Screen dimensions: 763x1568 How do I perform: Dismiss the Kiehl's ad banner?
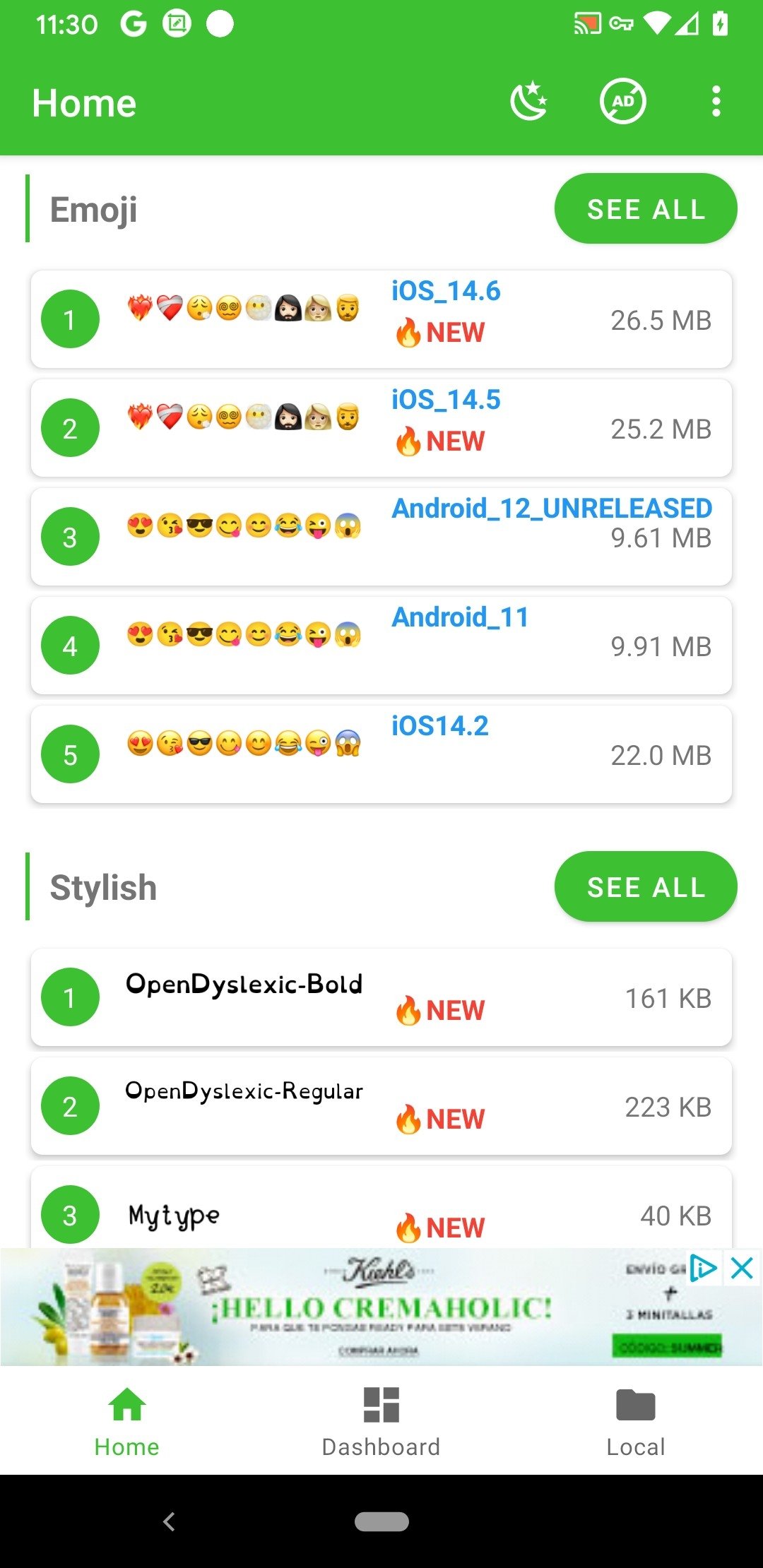(x=743, y=1269)
